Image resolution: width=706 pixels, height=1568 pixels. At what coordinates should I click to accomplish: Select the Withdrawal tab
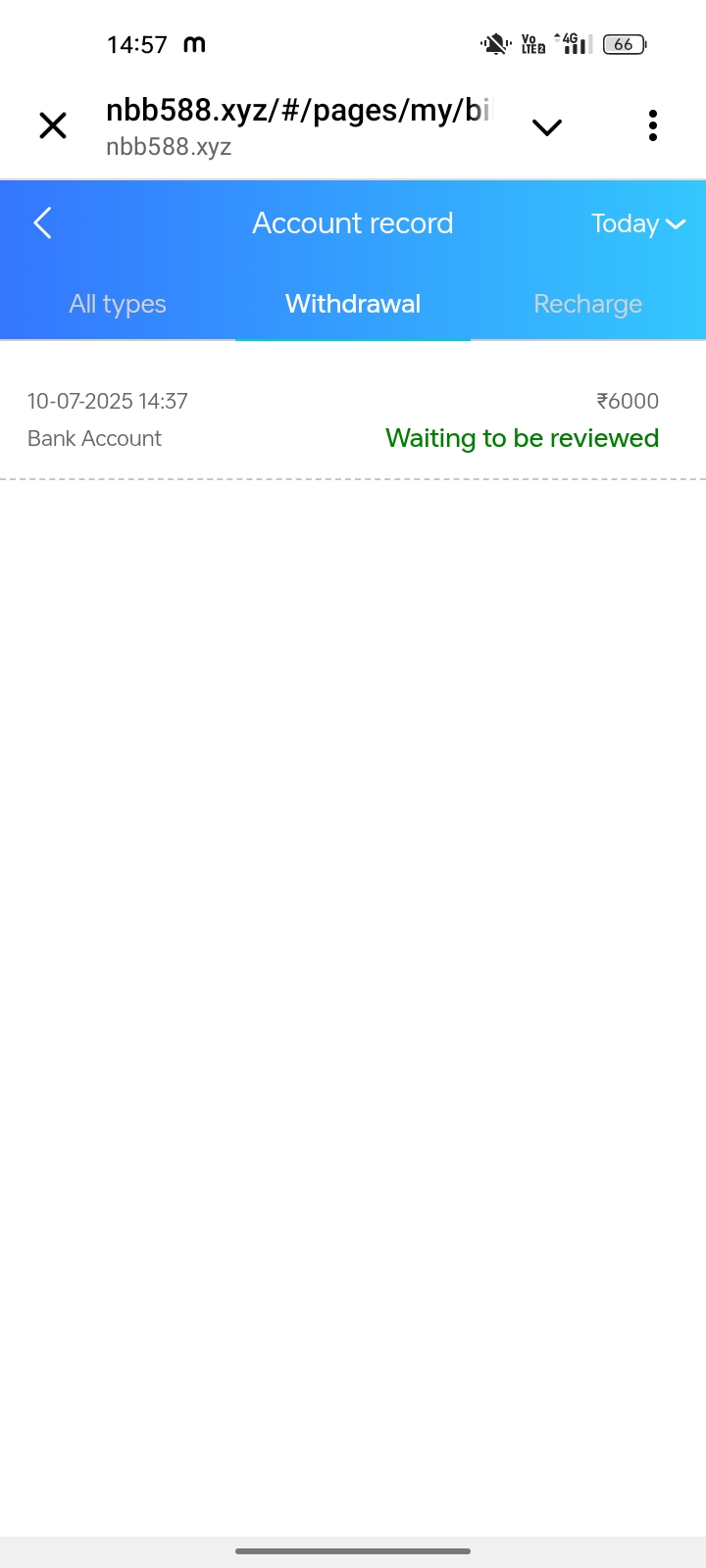coord(353,305)
